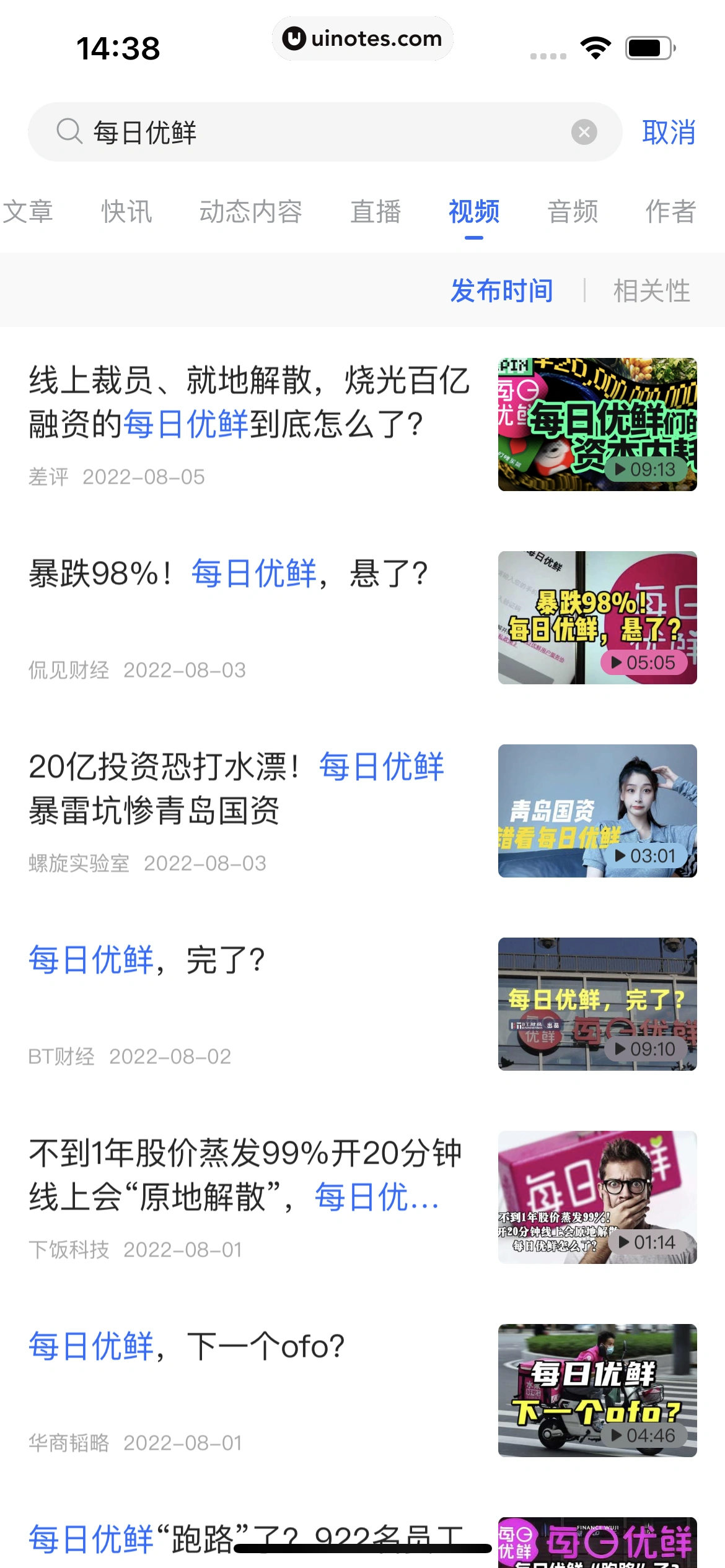Open the 动态内容 section
This screenshot has width=725, height=1568.
pos(252,212)
